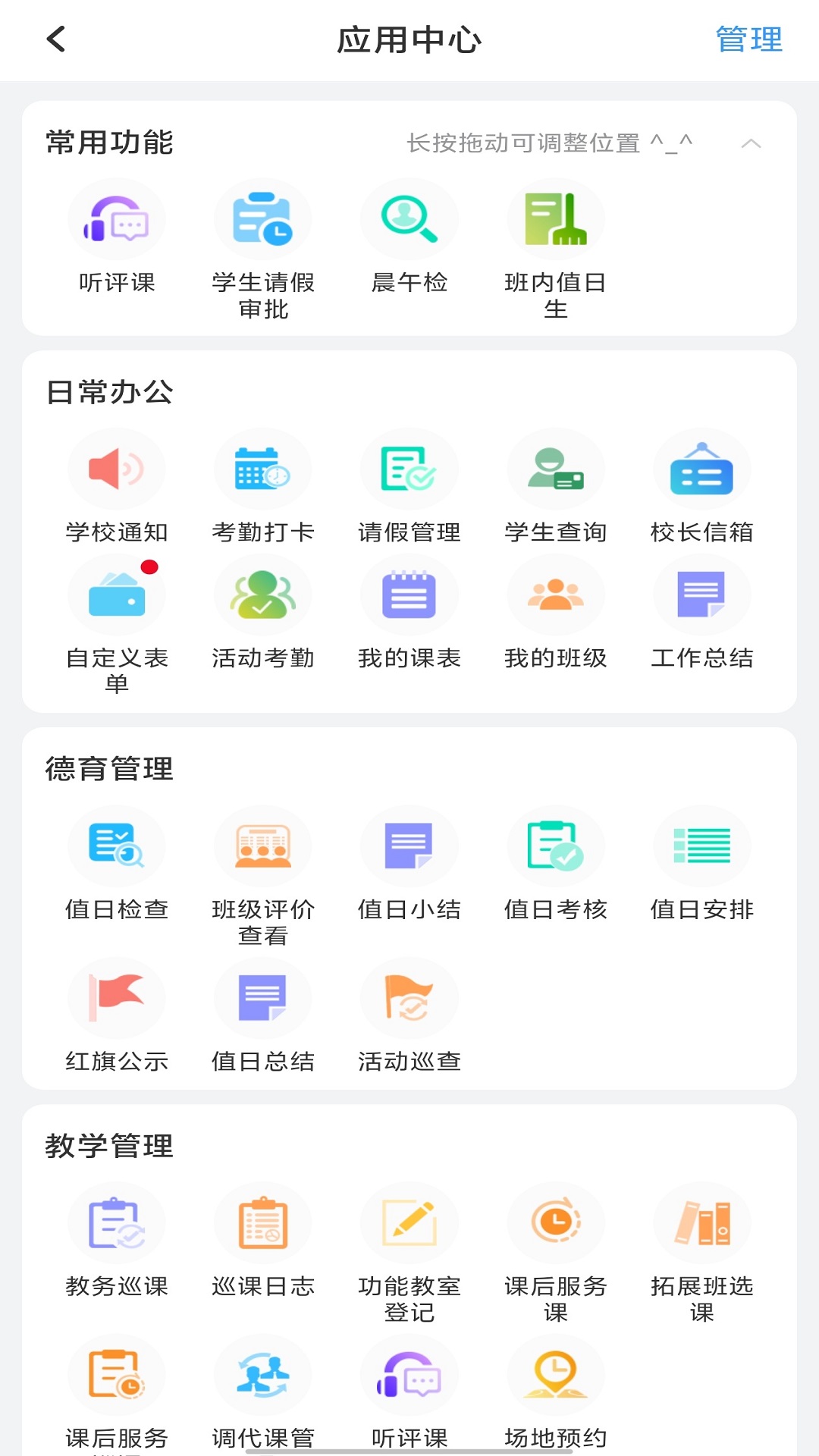Viewport: 819px width, 1456px height.
Task: Open the 课后服务课 app
Action: (x=556, y=1222)
